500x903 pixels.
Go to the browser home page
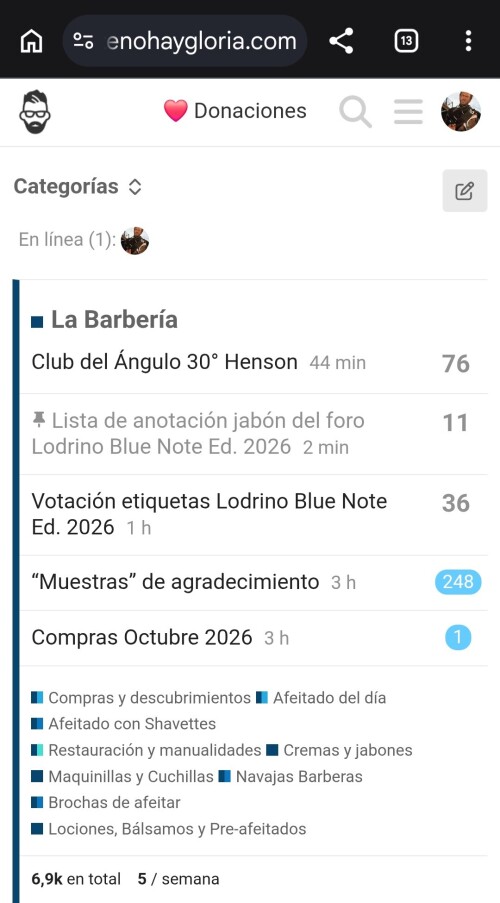pyautogui.click(x=31, y=41)
